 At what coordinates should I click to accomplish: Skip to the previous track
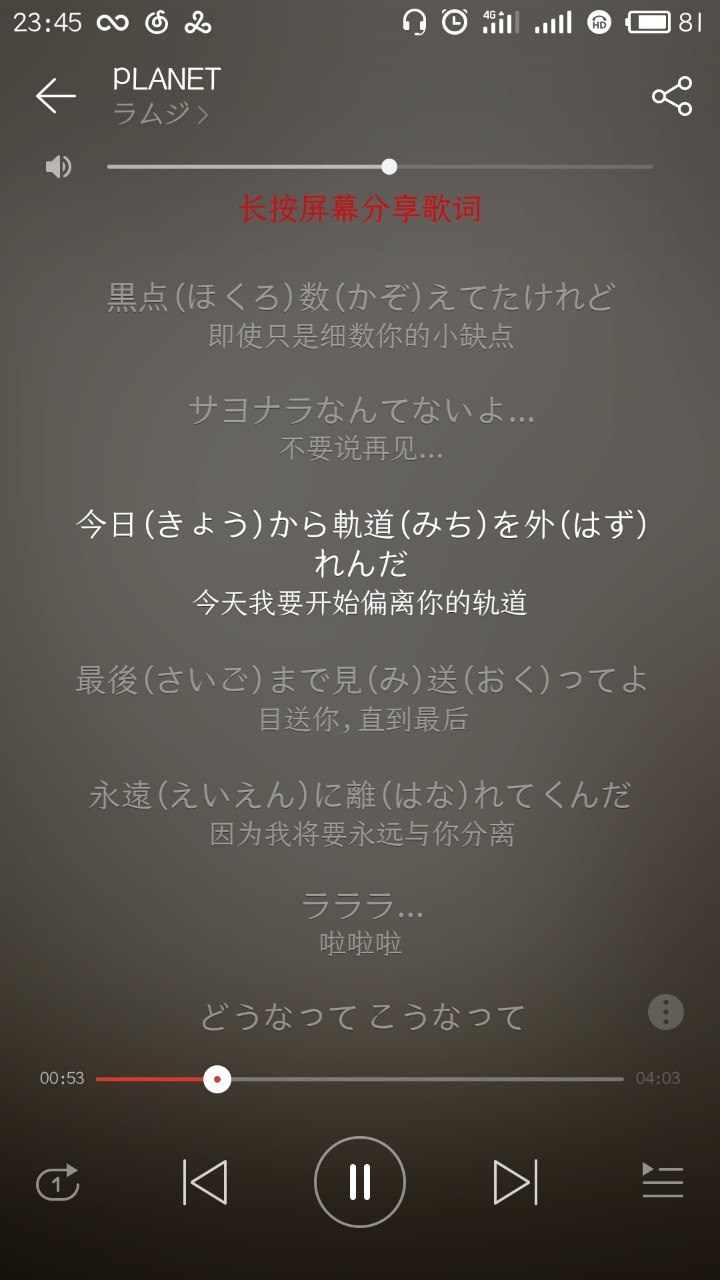[x=205, y=1183]
